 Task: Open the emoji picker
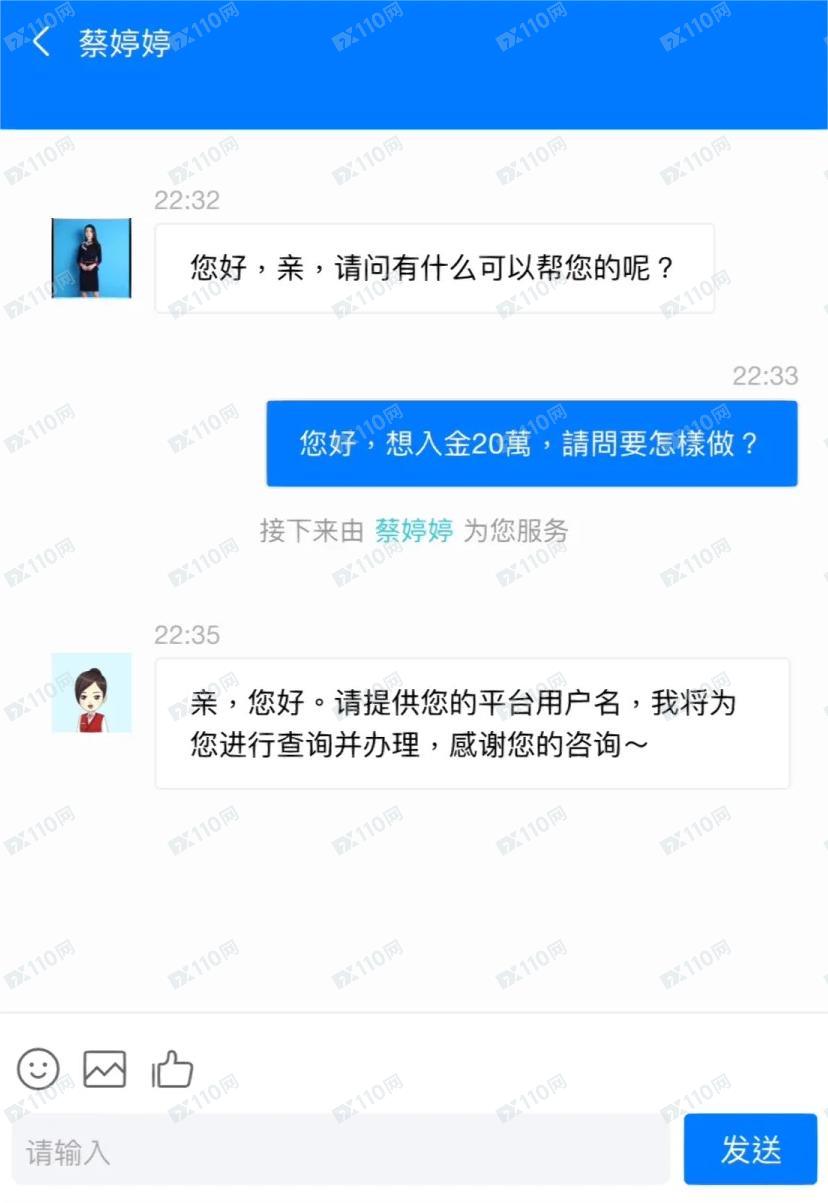pos(39,1069)
